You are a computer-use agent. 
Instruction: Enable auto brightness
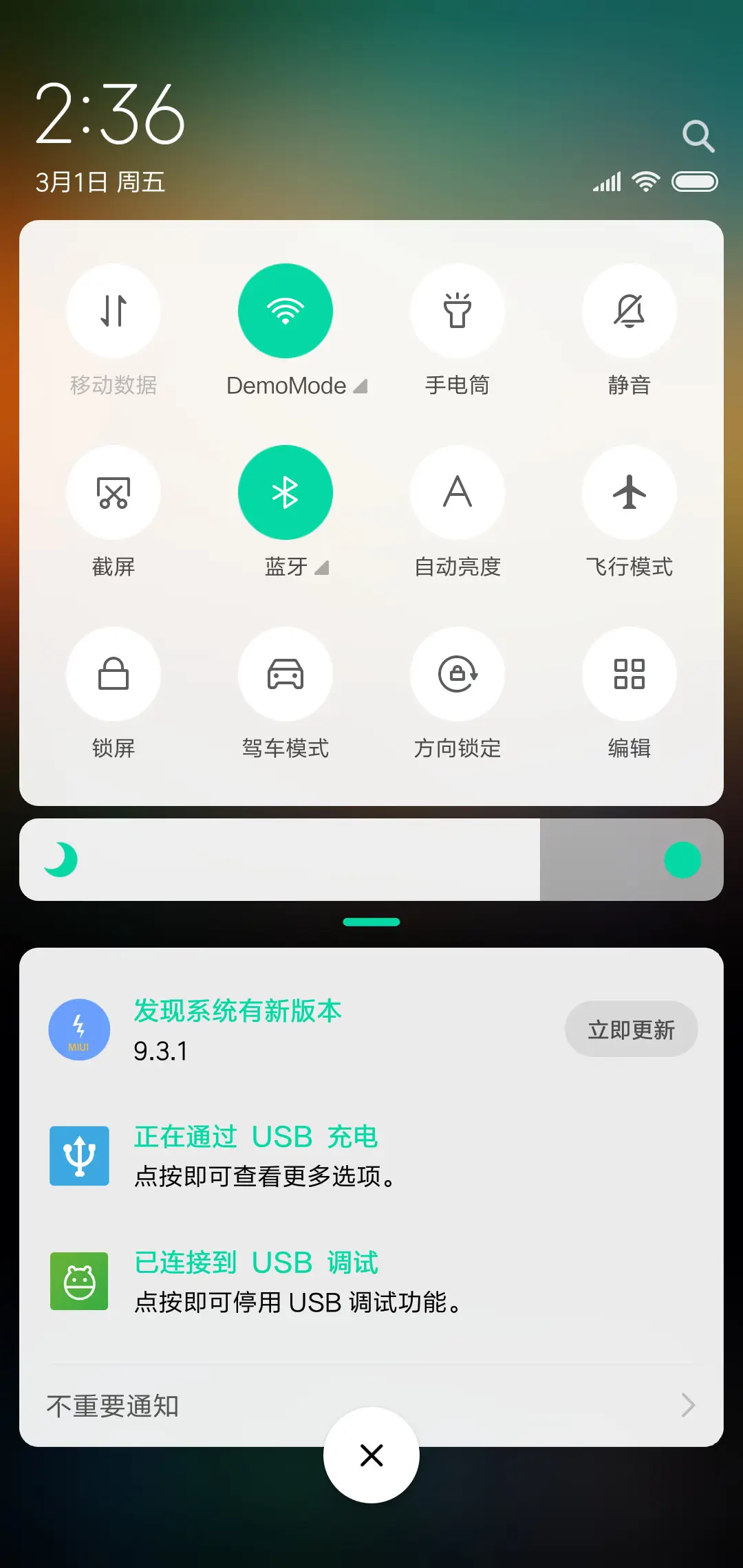pyautogui.click(x=457, y=492)
